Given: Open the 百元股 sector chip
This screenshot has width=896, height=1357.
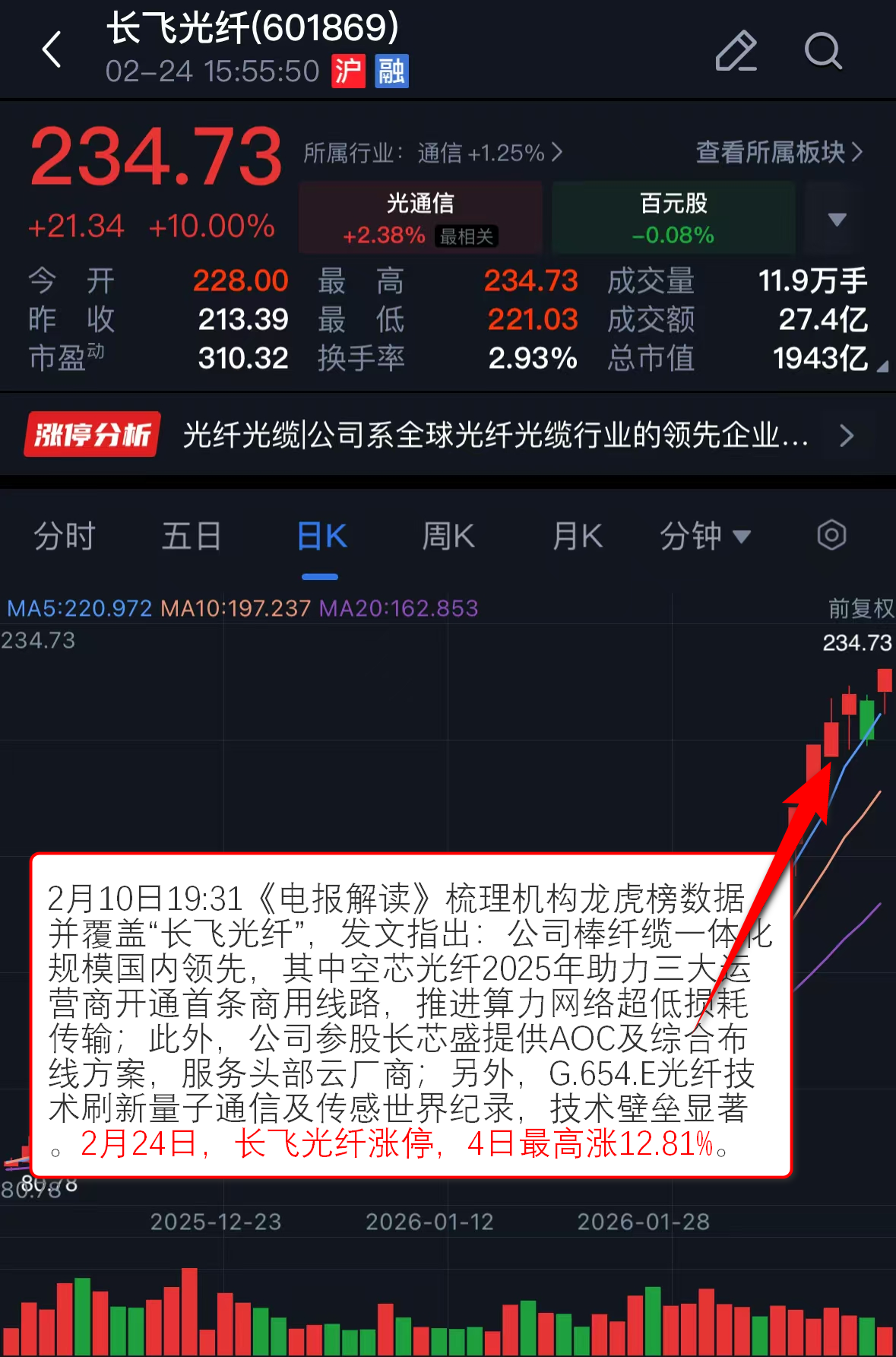Looking at the screenshot, I should click(673, 218).
